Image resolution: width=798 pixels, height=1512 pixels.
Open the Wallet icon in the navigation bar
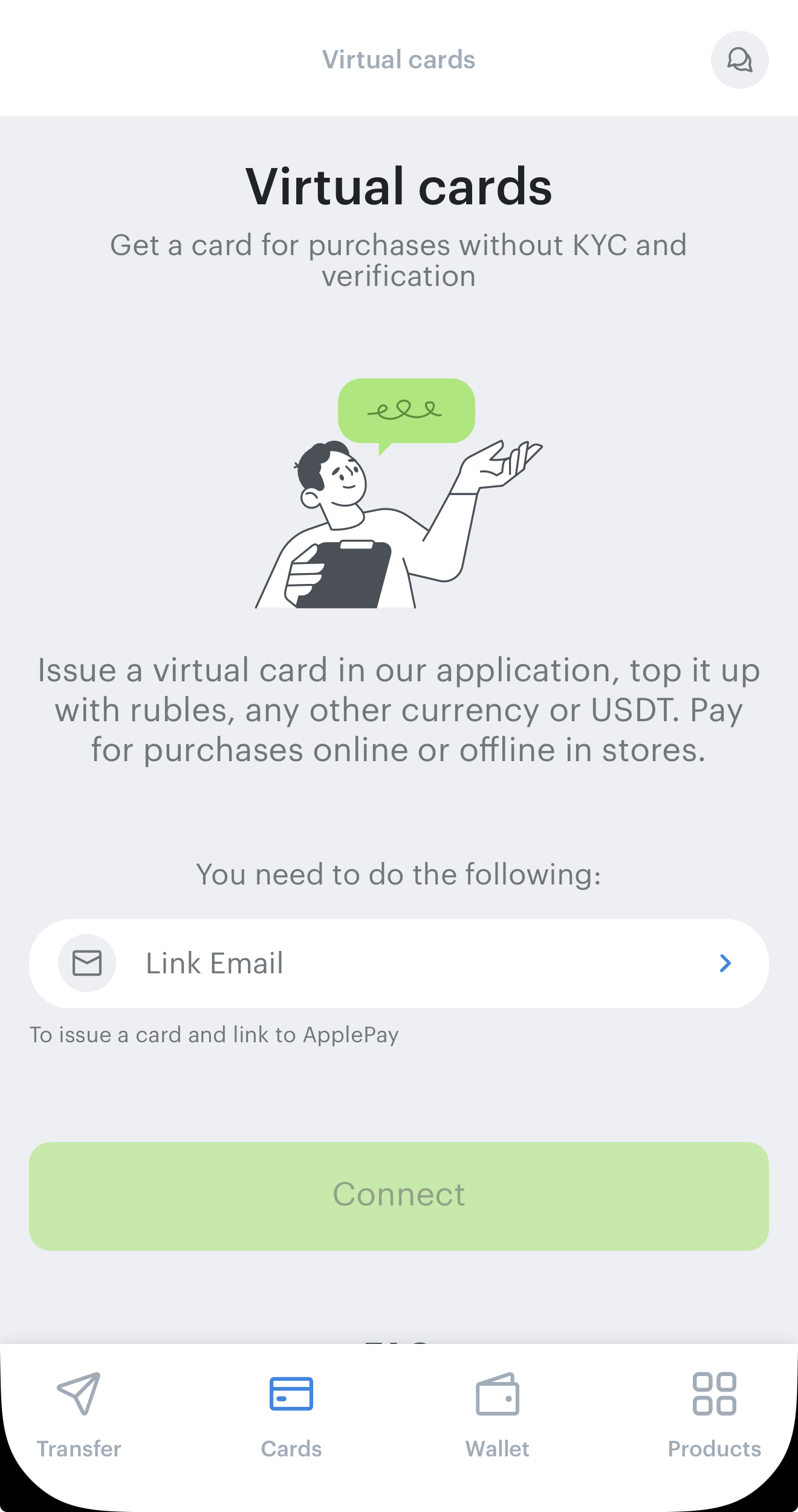497,1395
